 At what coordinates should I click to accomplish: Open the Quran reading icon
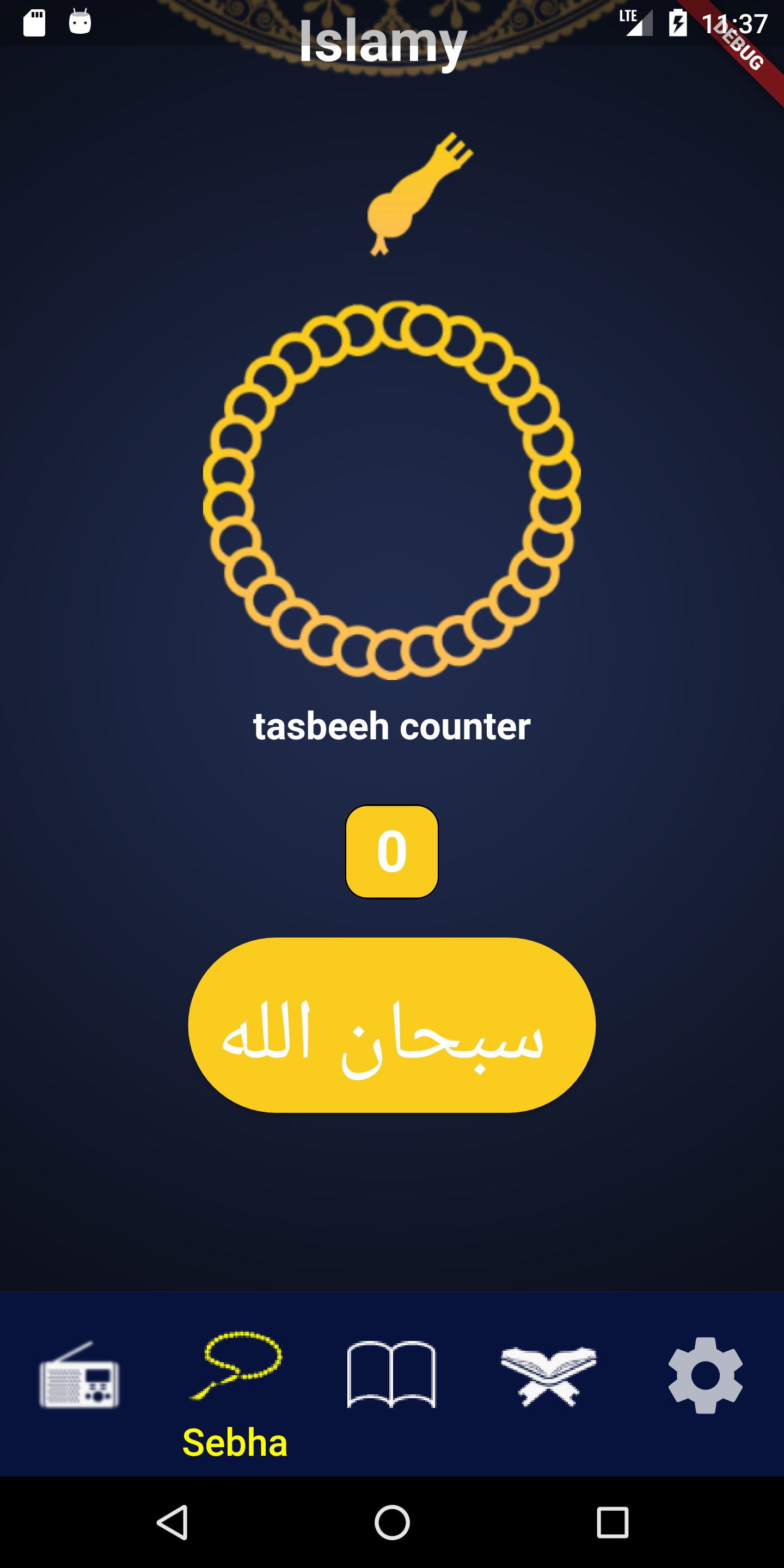click(548, 1372)
